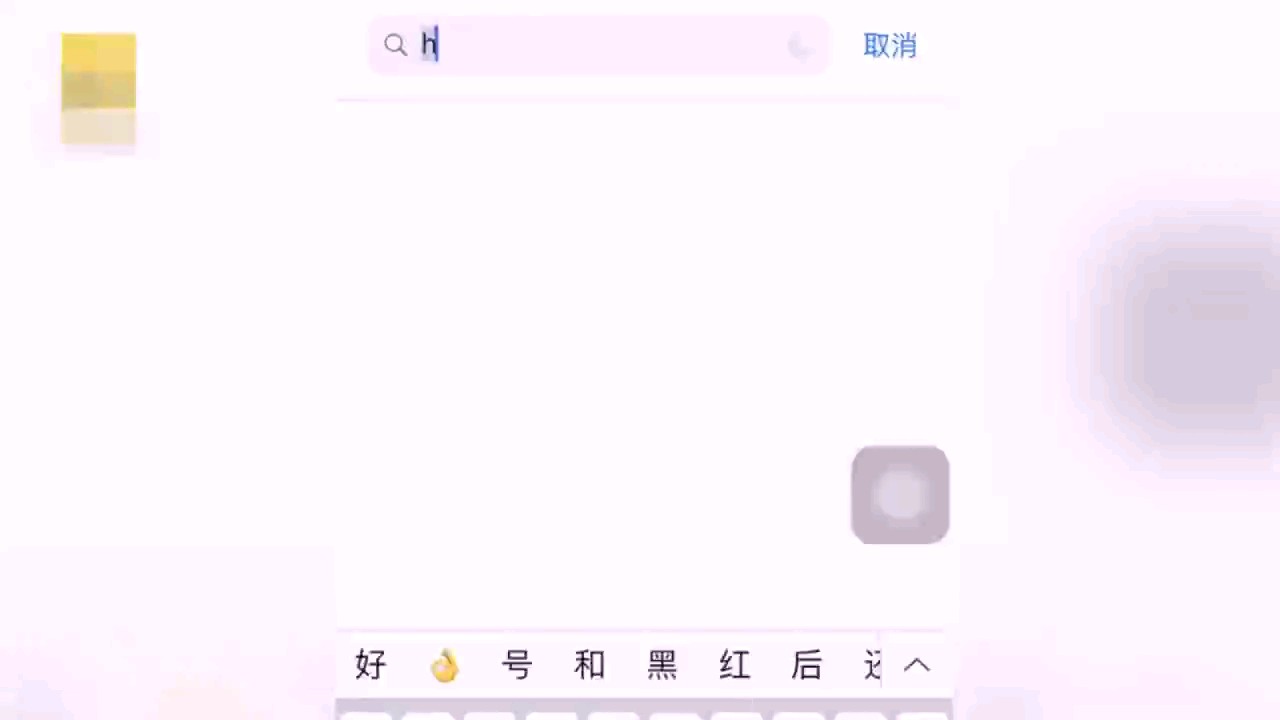1280x720 pixels.
Task: Select the keyboard candidate 号
Action: pos(516,665)
